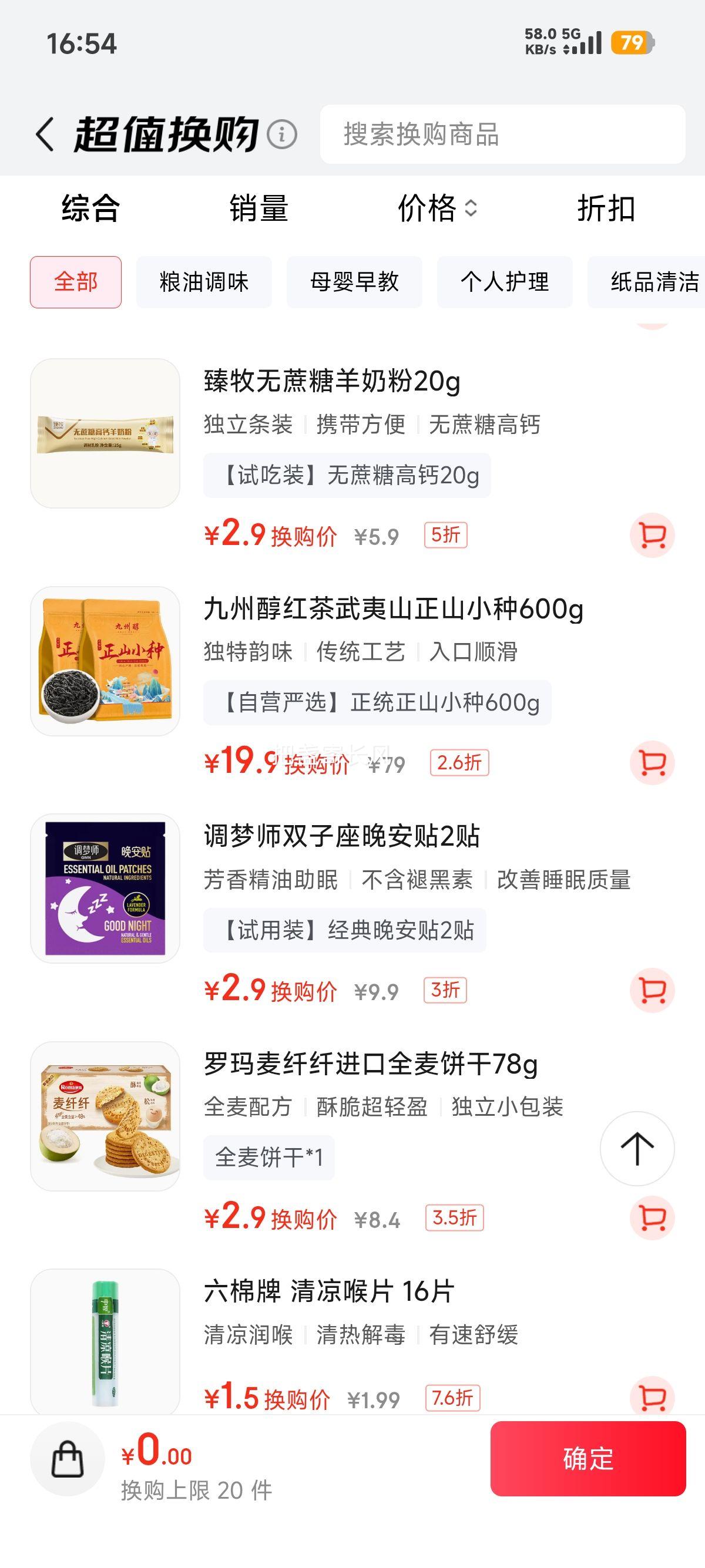The height and width of the screenshot is (1568, 705).
Task: Filter by 粮油调味 category
Action: click(204, 282)
